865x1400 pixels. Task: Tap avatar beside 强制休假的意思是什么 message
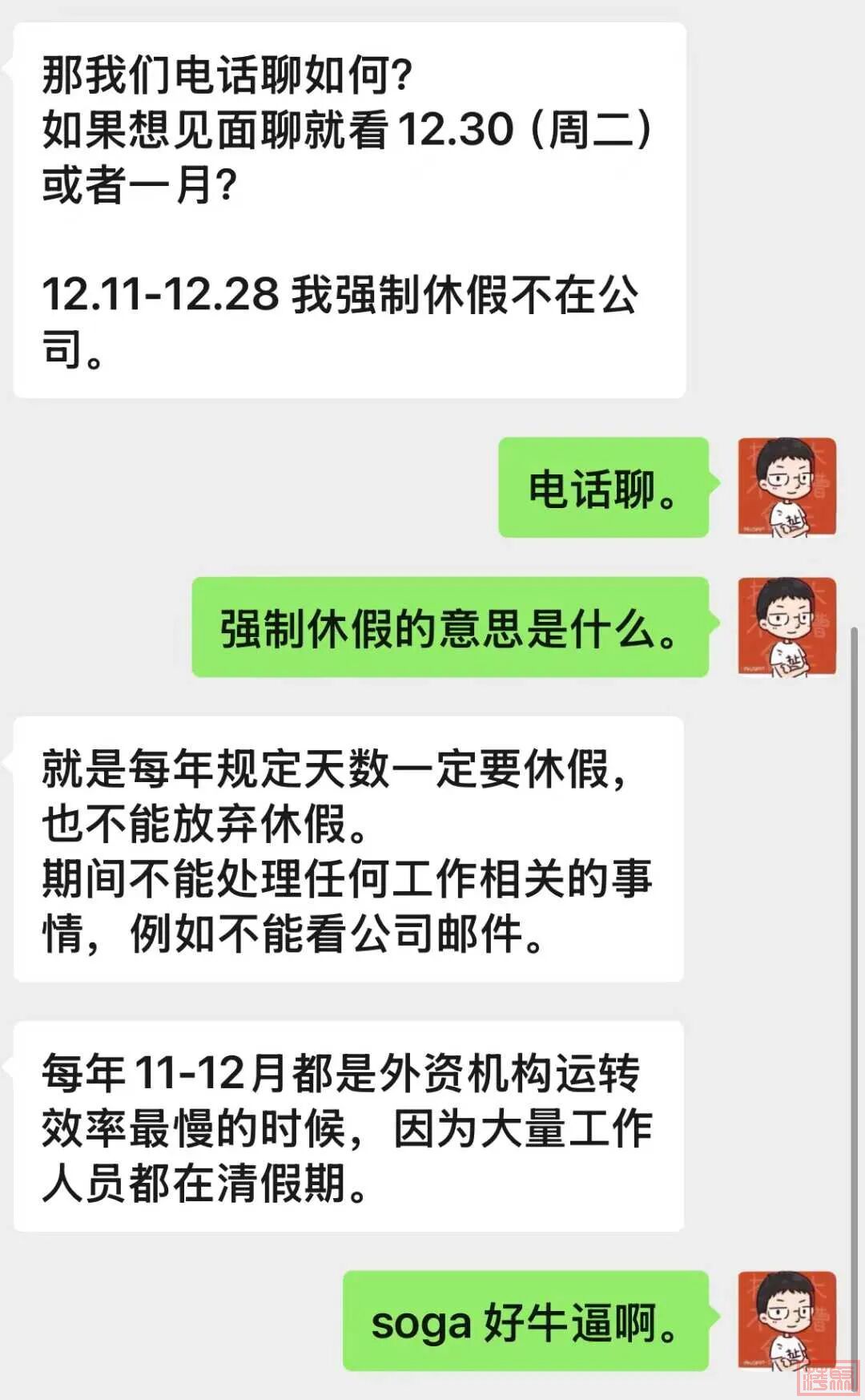coord(787,627)
